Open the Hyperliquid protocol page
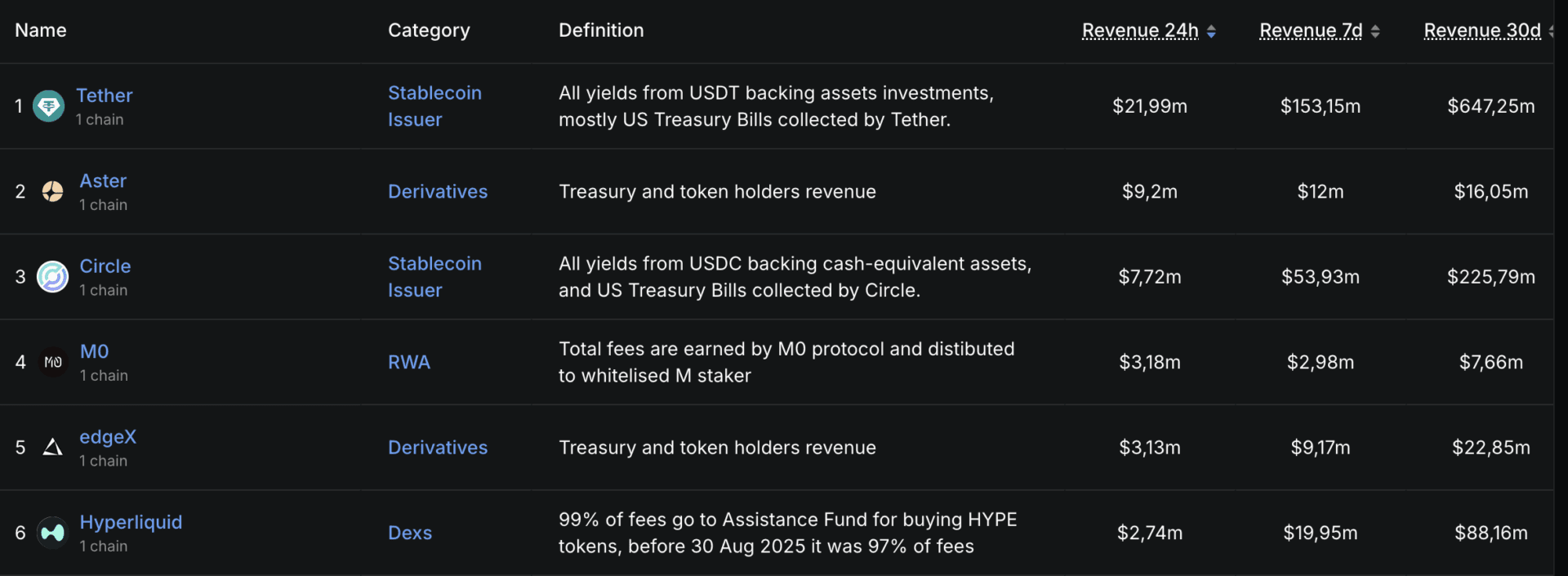 [x=131, y=522]
